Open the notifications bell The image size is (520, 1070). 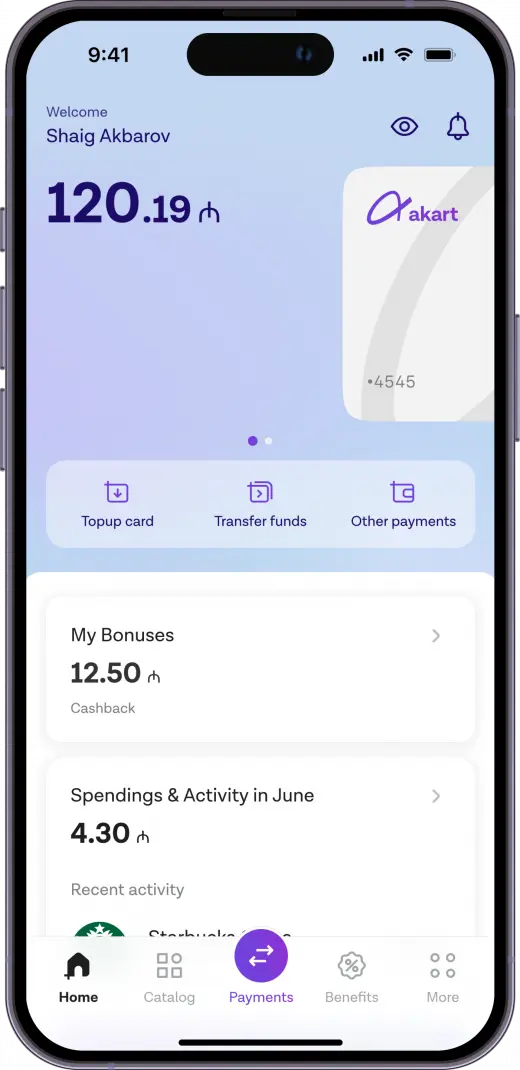pos(458,126)
